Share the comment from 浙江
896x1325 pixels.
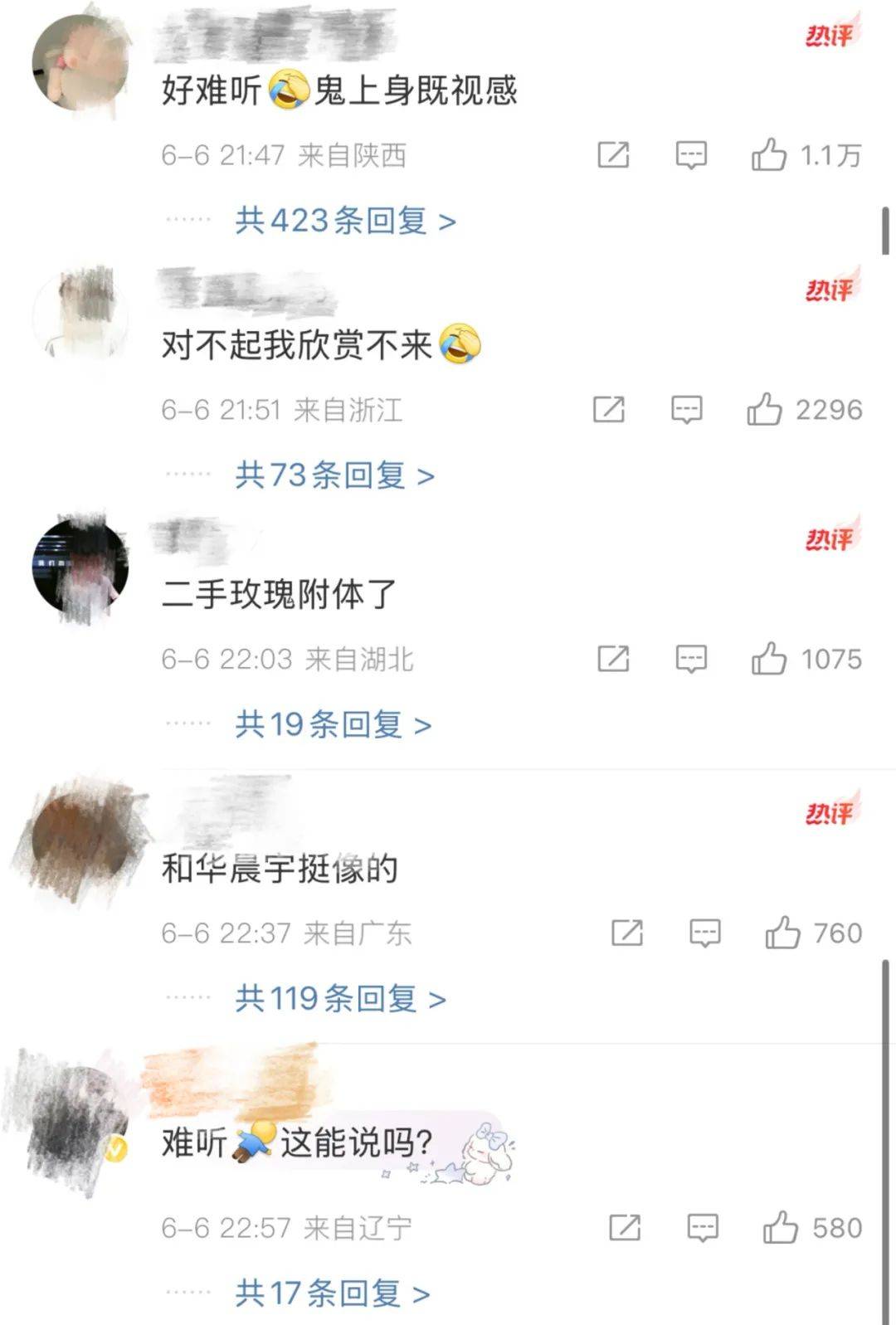609,410
